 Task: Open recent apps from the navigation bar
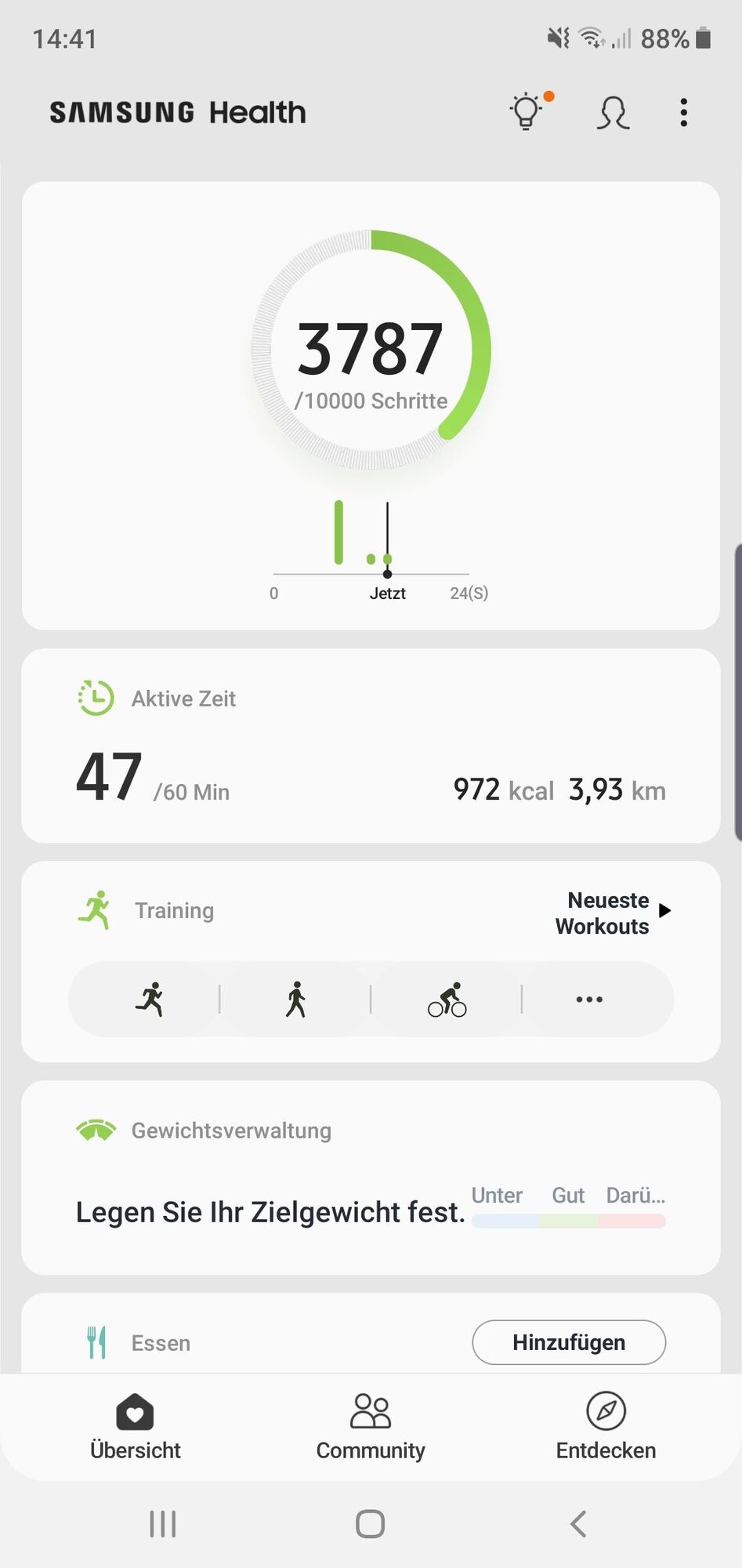point(163,1524)
